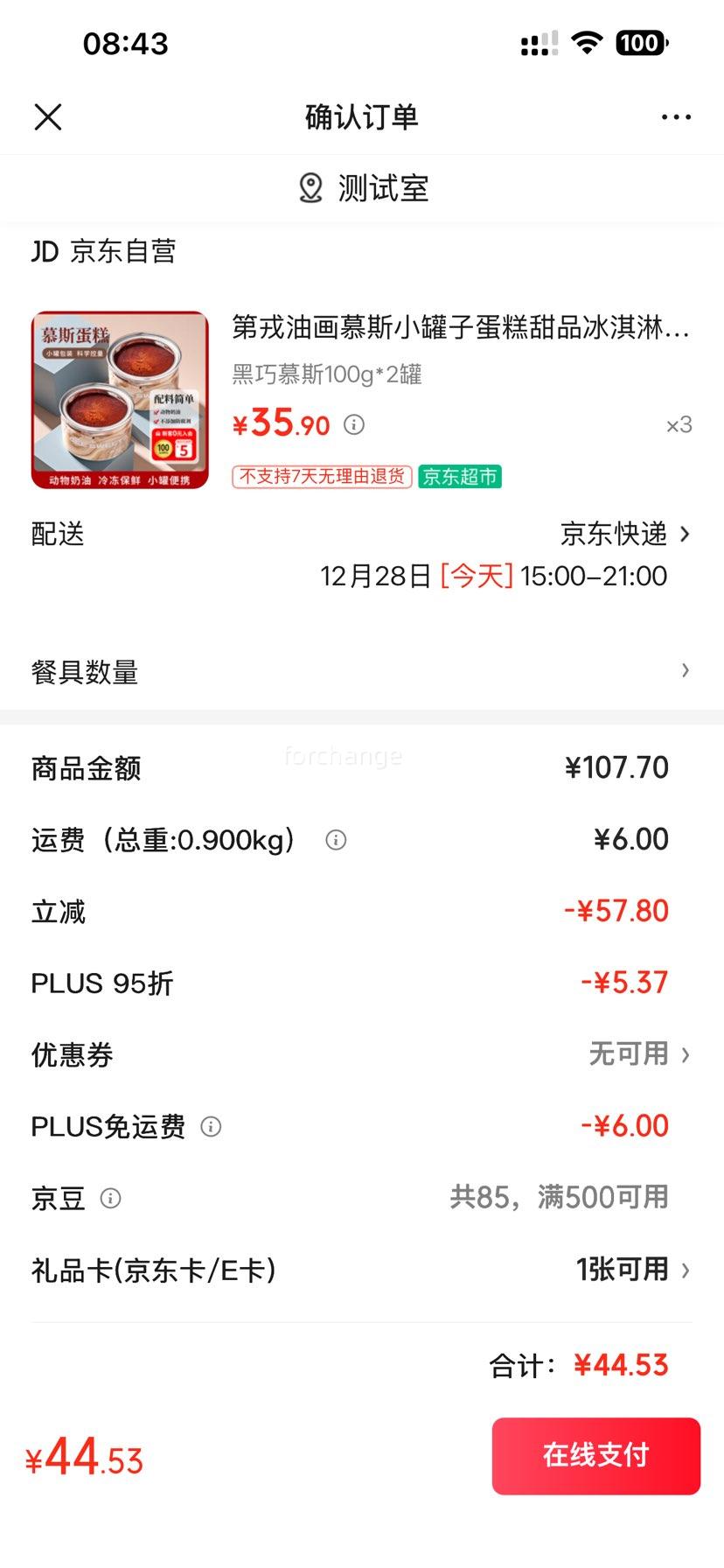Select the 京东超市 green tag

(x=461, y=478)
